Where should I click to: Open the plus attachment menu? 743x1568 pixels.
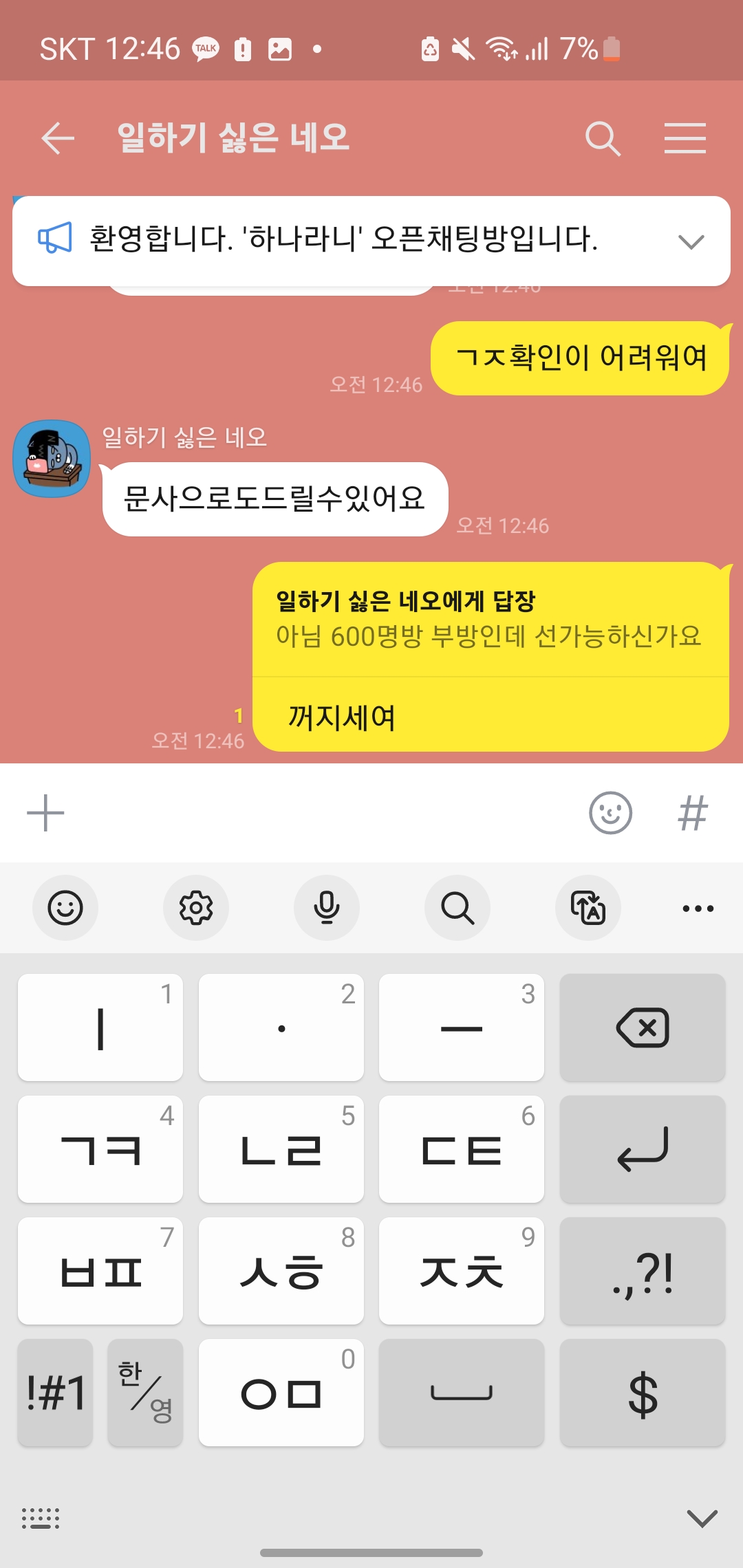coord(45,813)
